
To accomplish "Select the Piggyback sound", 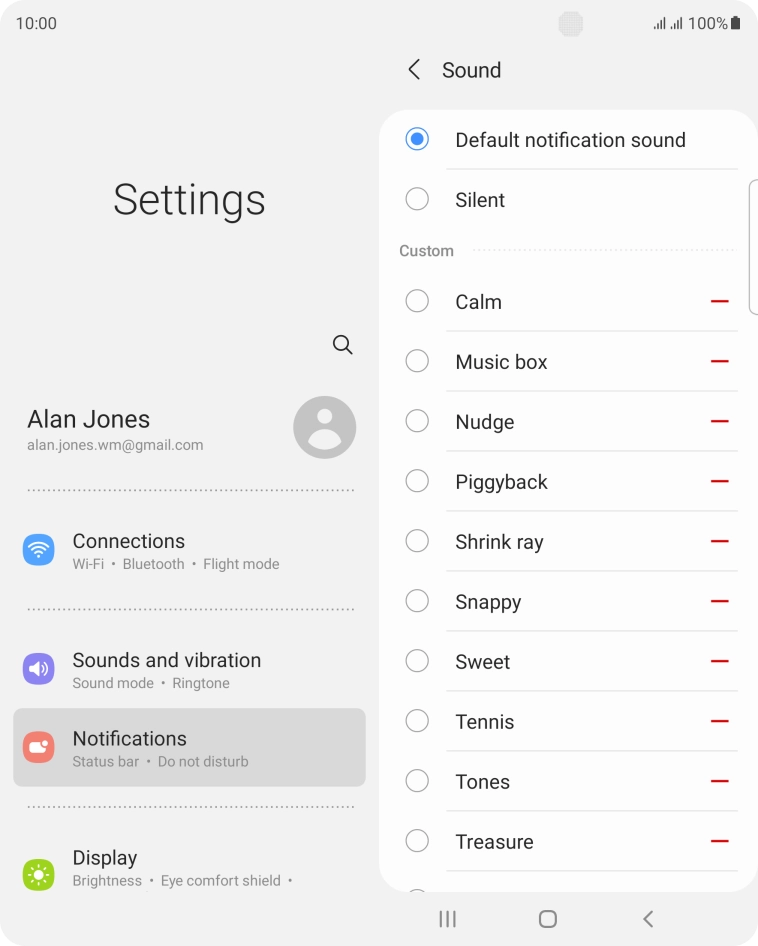I will (417, 482).
